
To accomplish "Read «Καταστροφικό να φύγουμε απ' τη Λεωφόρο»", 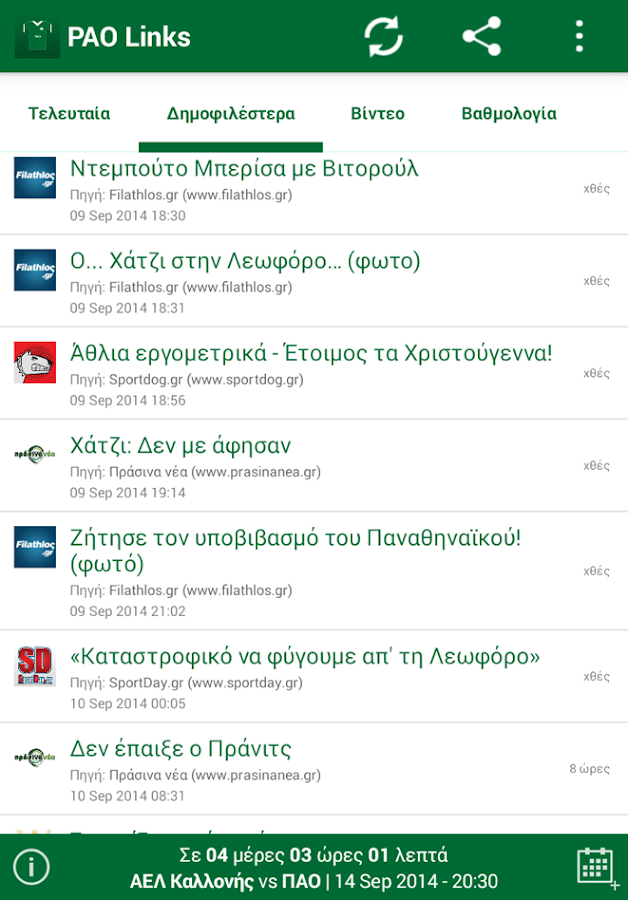I will point(305,657).
